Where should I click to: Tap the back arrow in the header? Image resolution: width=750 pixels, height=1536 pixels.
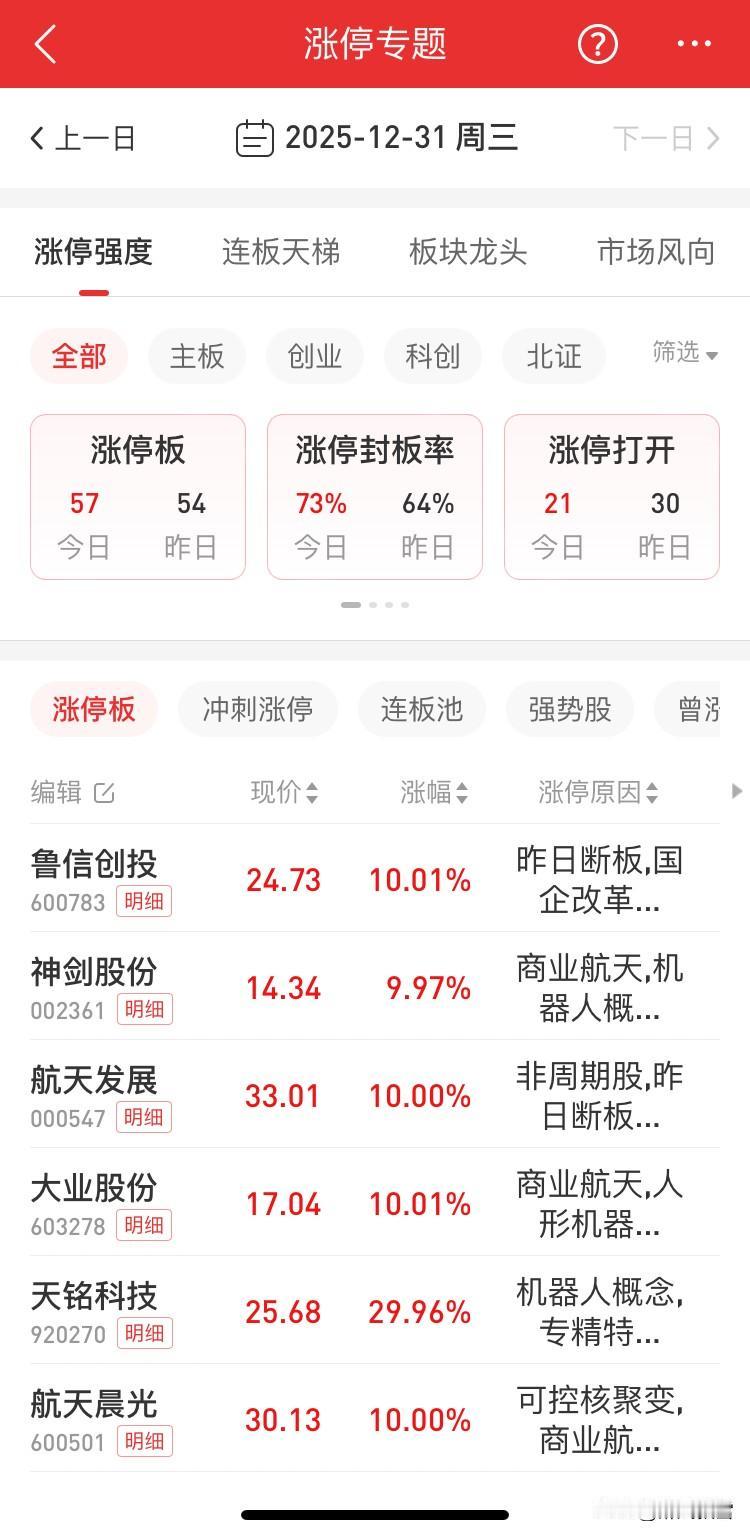(x=44, y=44)
